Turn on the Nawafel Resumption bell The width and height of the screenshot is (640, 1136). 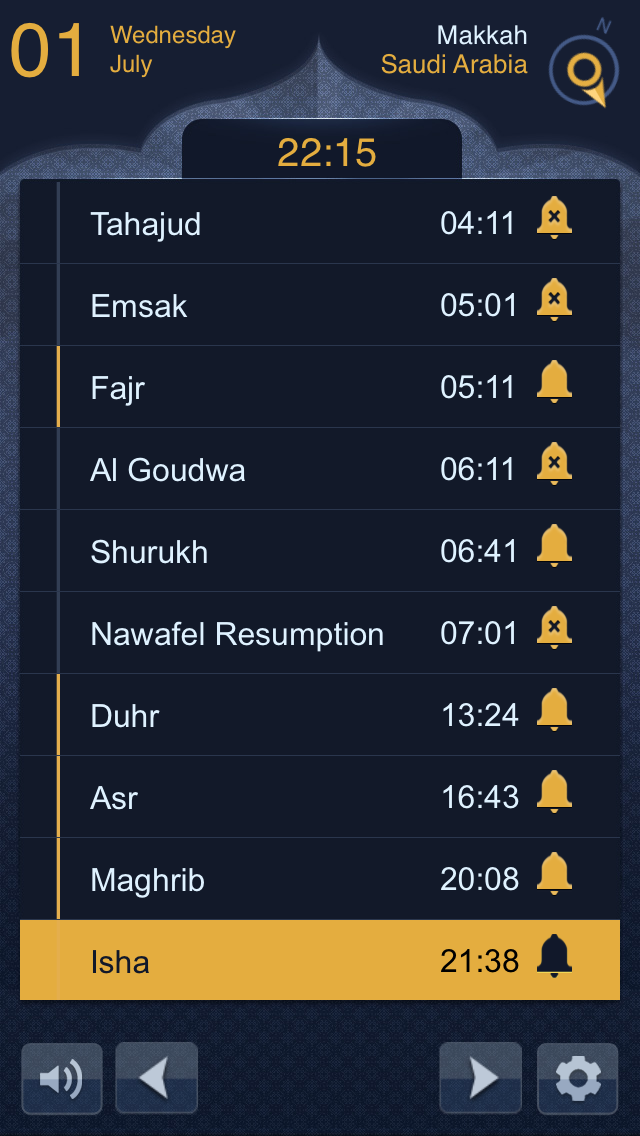pyautogui.click(x=554, y=629)
